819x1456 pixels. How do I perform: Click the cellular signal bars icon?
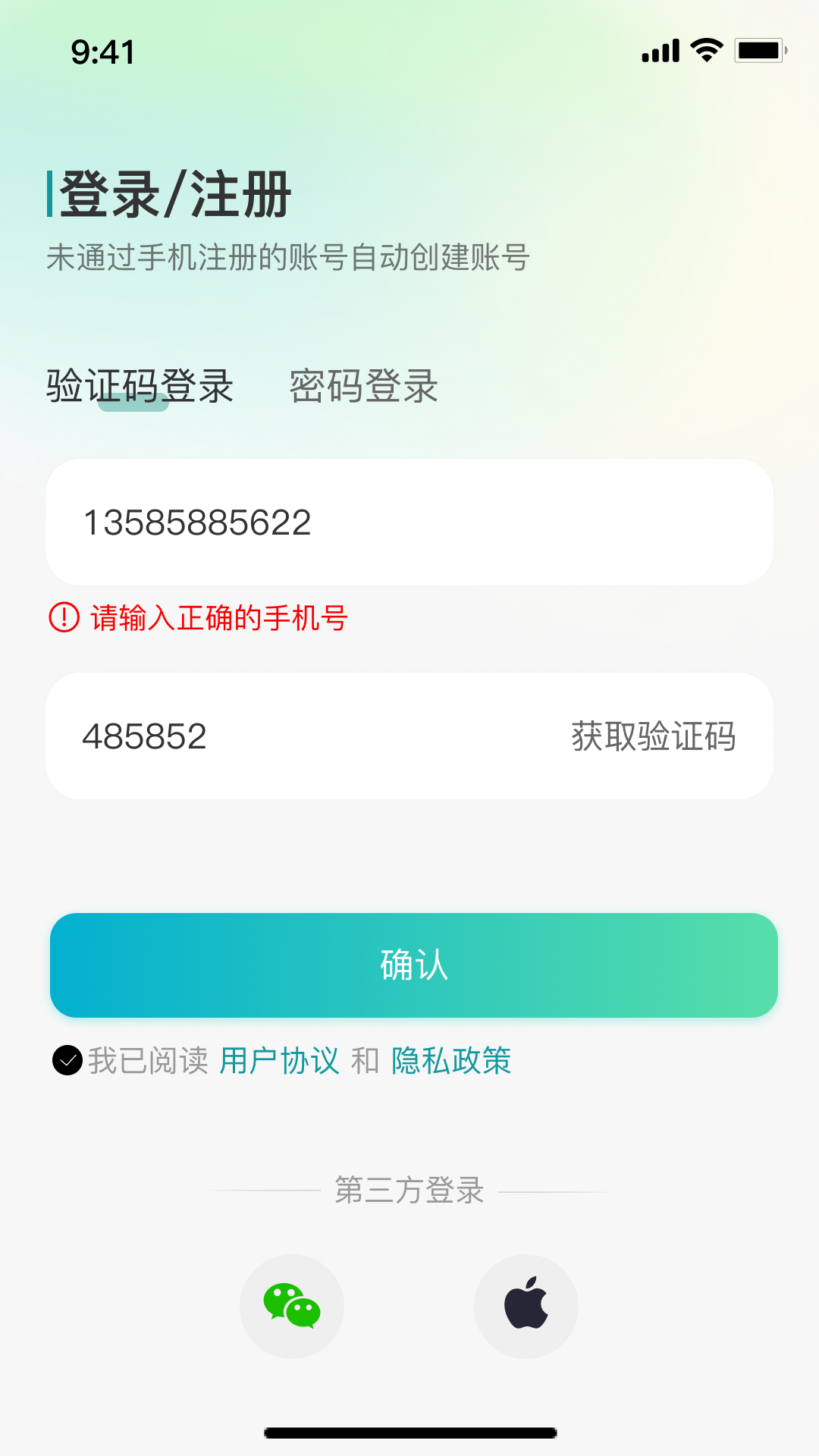coord(659,49)
